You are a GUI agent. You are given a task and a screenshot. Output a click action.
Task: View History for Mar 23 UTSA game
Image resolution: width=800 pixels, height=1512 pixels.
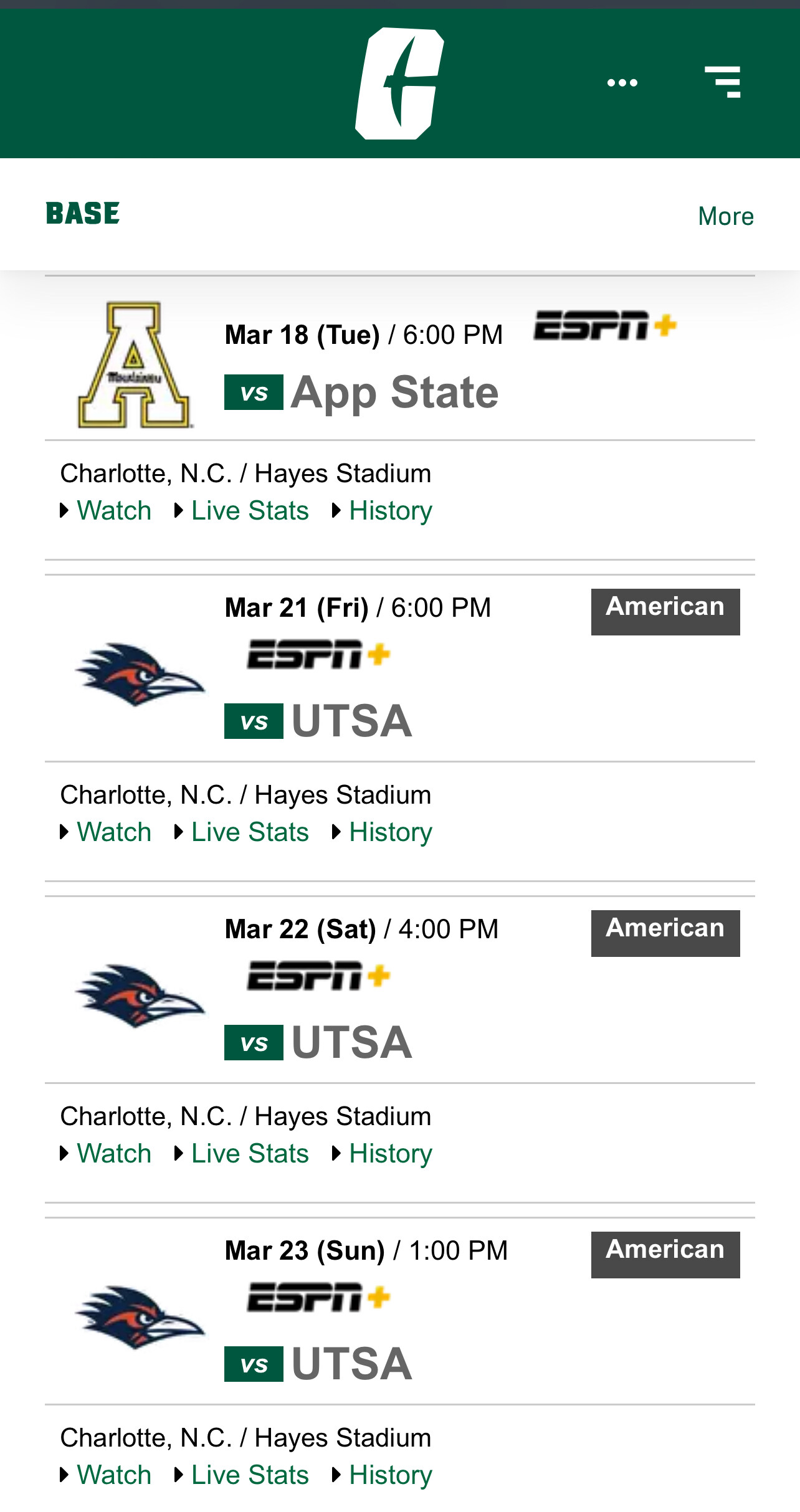(x=391, y=1475)
